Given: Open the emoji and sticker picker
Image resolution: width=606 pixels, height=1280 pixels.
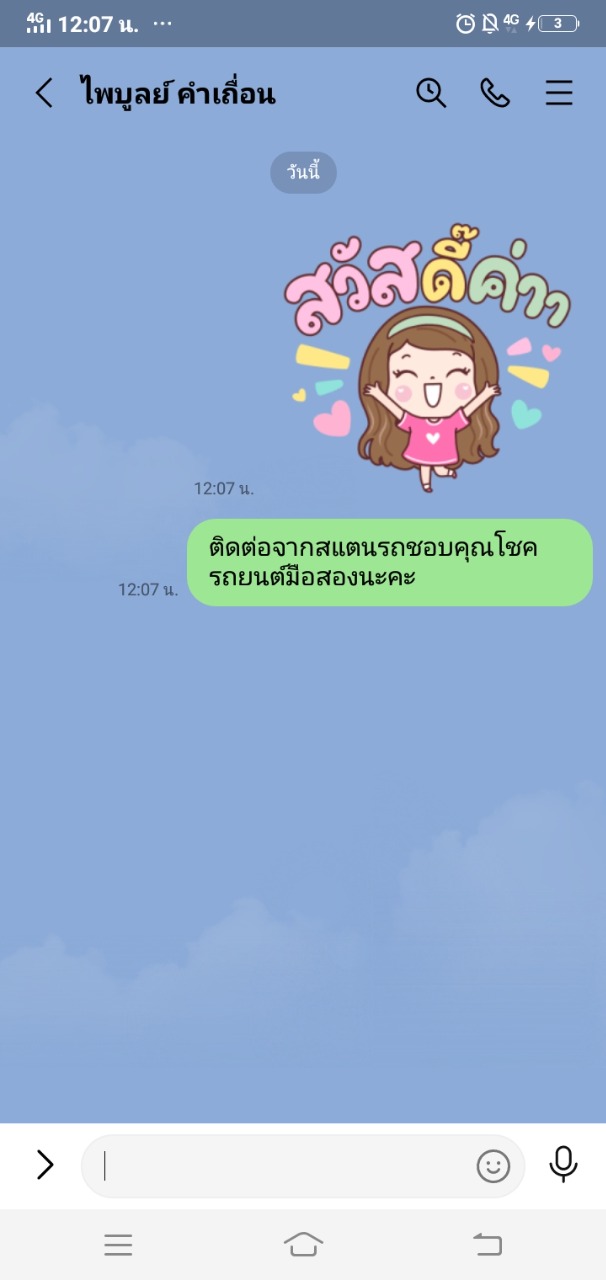Looking at the screenshot, I should coord(493,1166).
